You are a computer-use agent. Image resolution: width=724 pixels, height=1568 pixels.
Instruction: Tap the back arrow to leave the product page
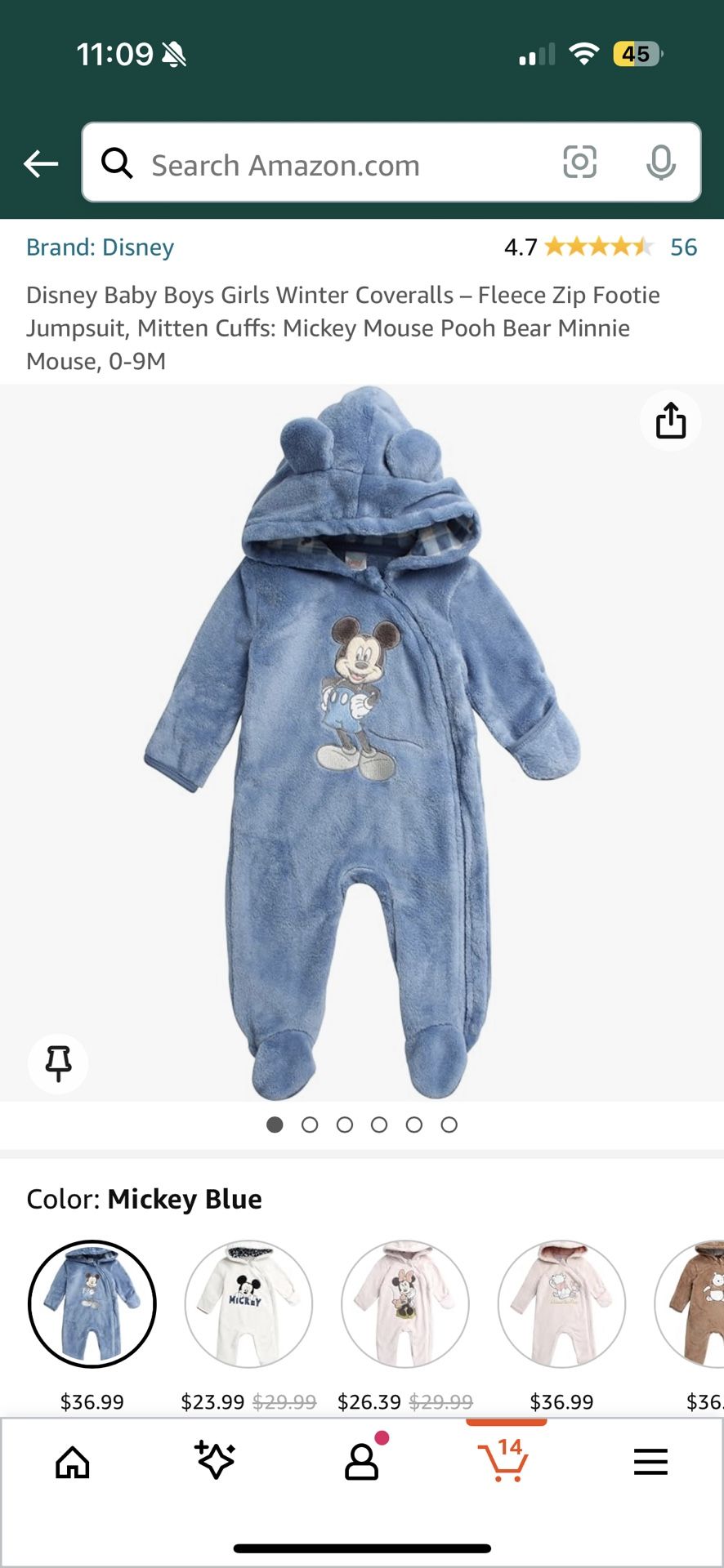40,163
